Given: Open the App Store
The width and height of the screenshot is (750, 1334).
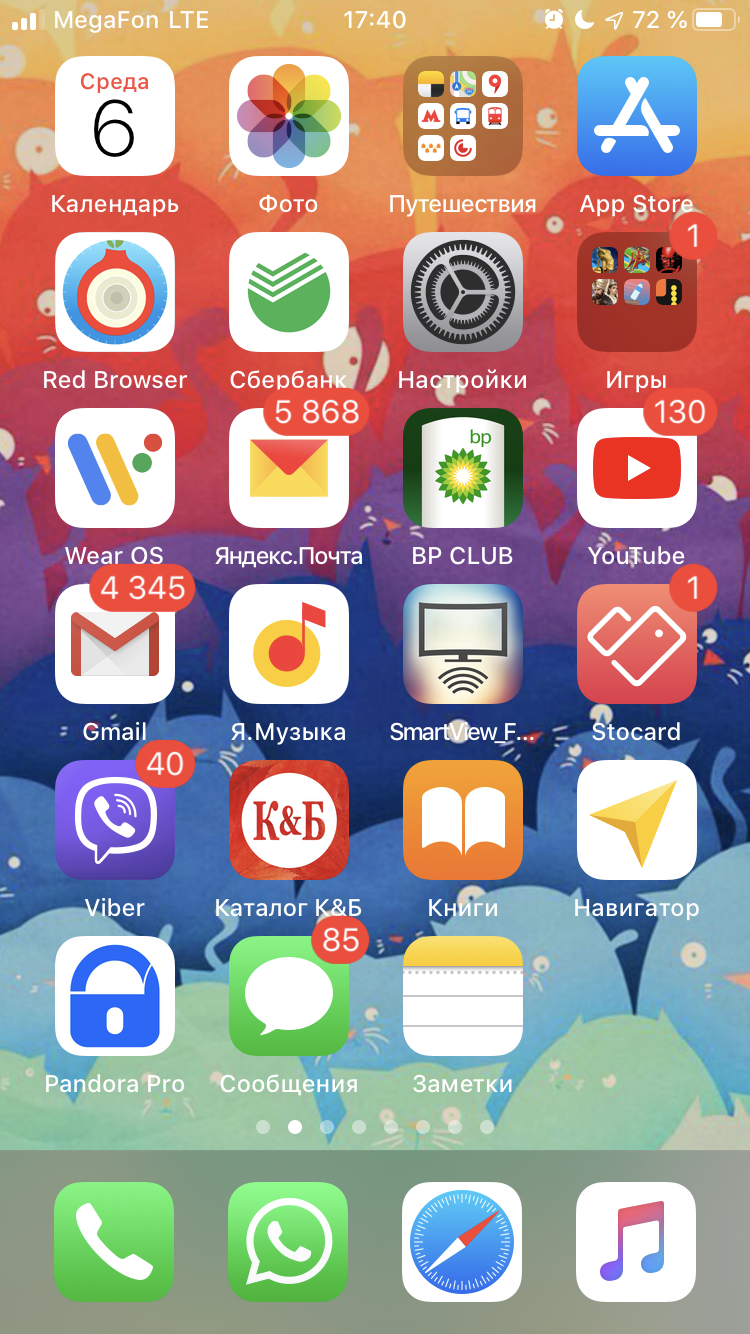Looking at the screenshot, I should [637, 116].
